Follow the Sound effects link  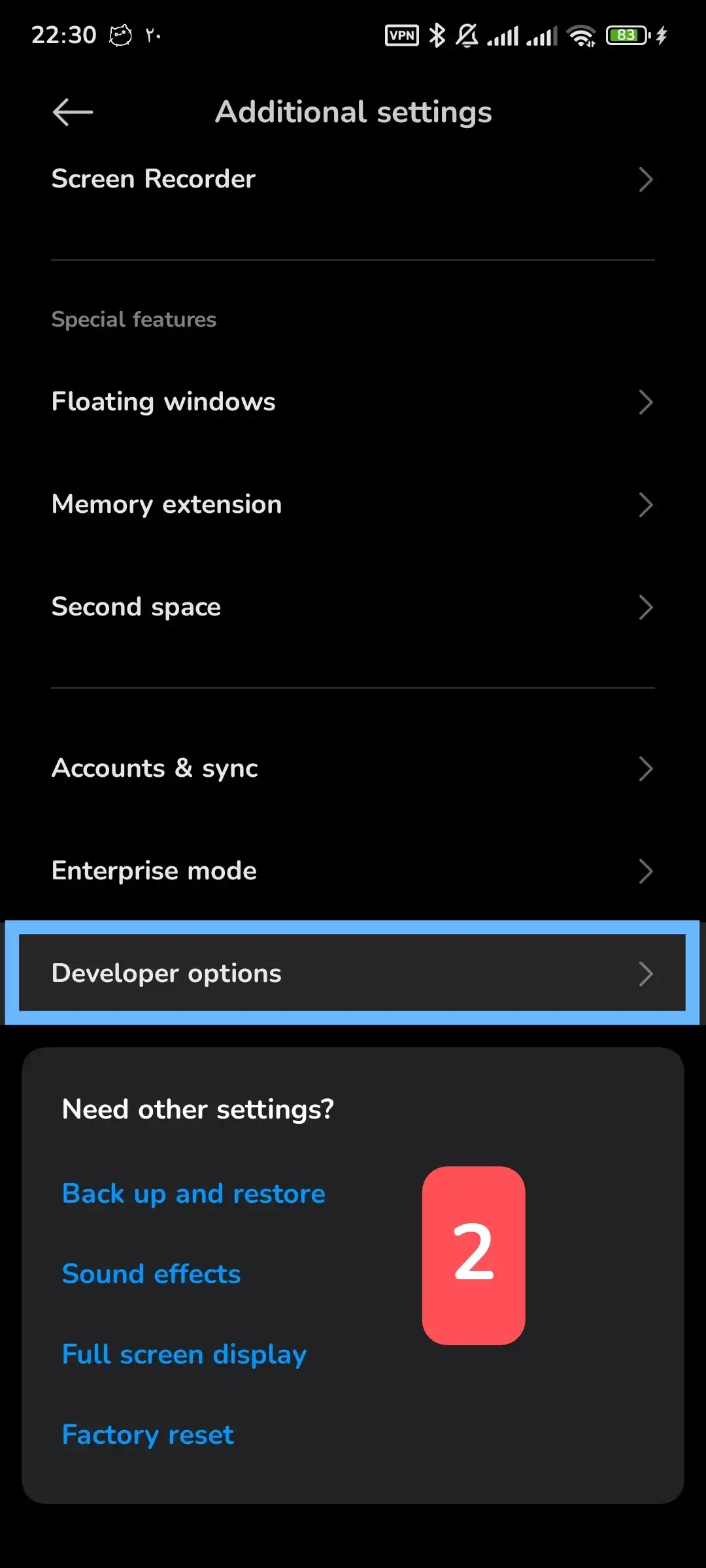(x=151, y=1274)
